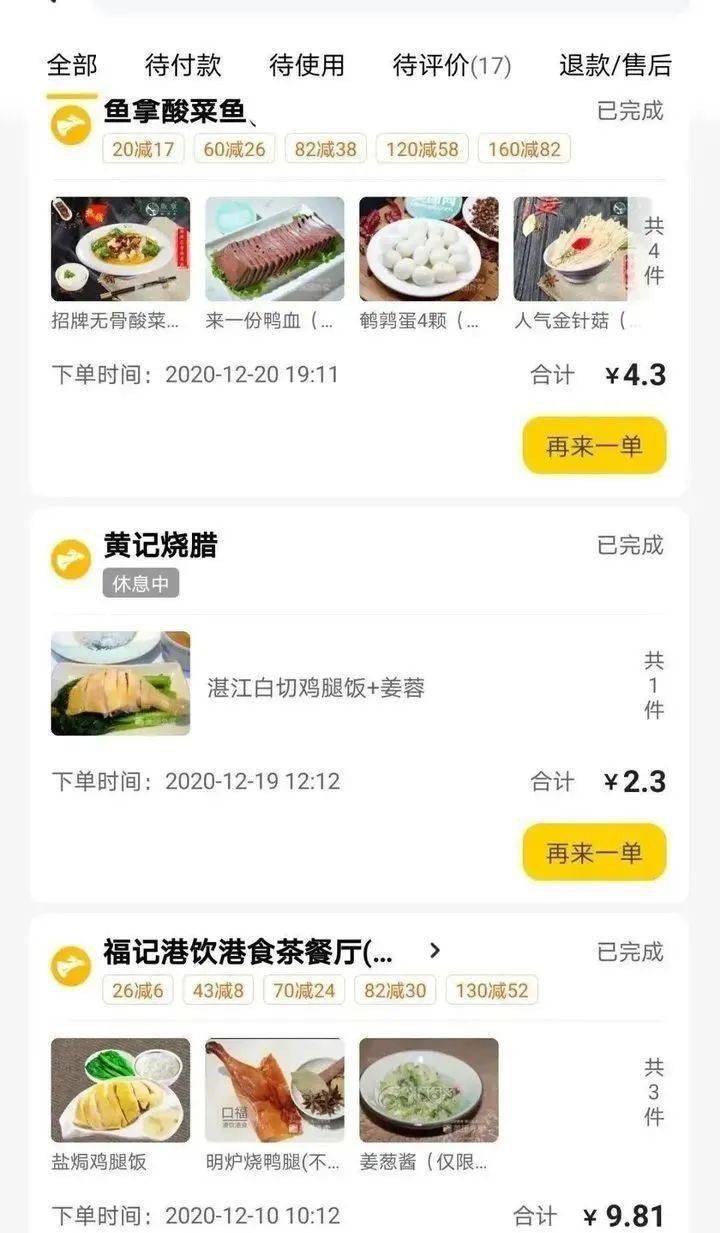Switch to the 待付款 tab
720x1233 pixels.
183,66
